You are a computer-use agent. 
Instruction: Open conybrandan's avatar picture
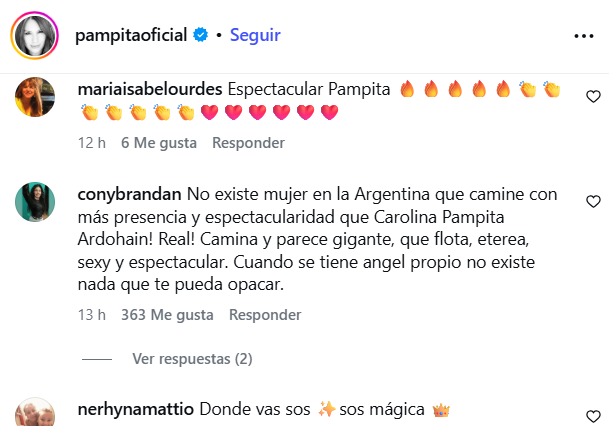pyautogui.click(x=35, y=201)
